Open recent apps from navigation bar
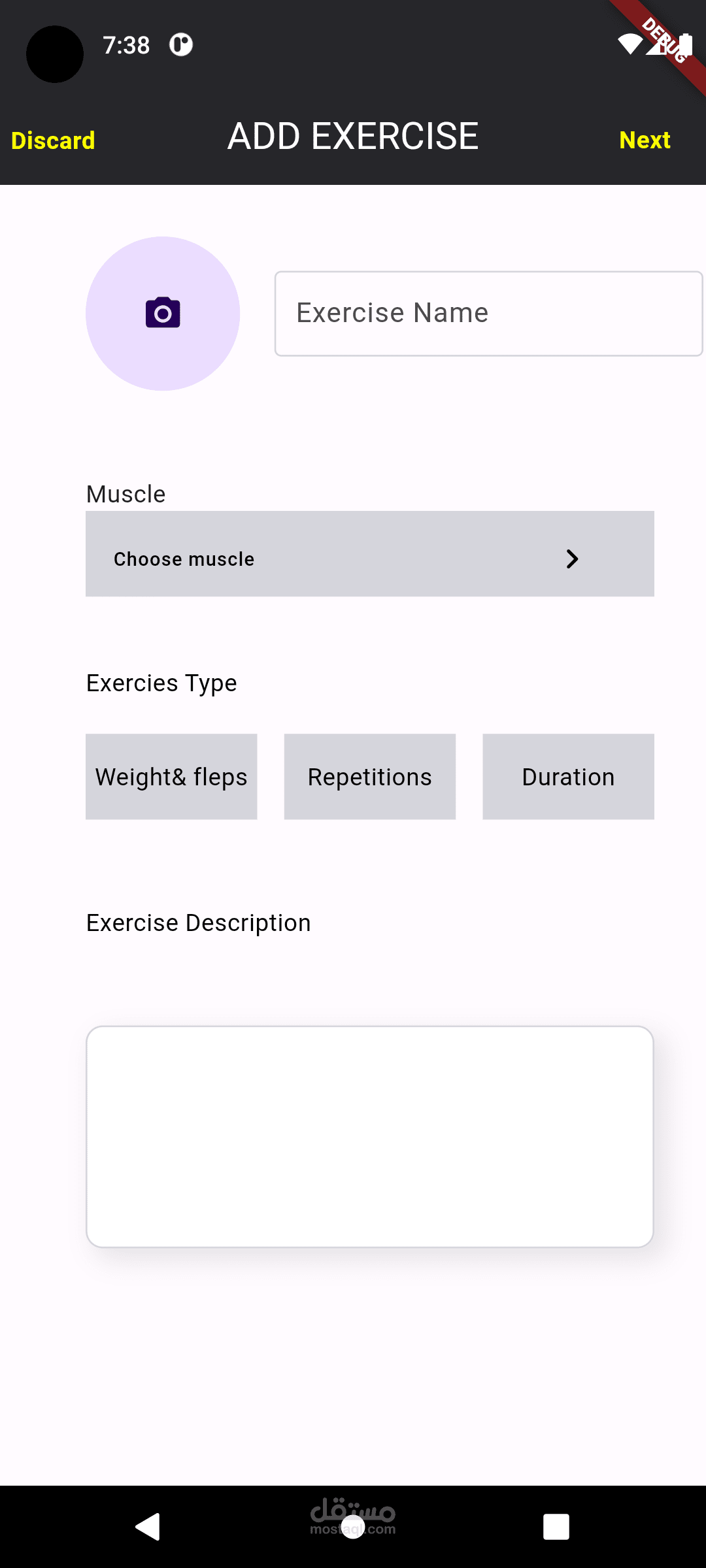 coord(556,1527)
